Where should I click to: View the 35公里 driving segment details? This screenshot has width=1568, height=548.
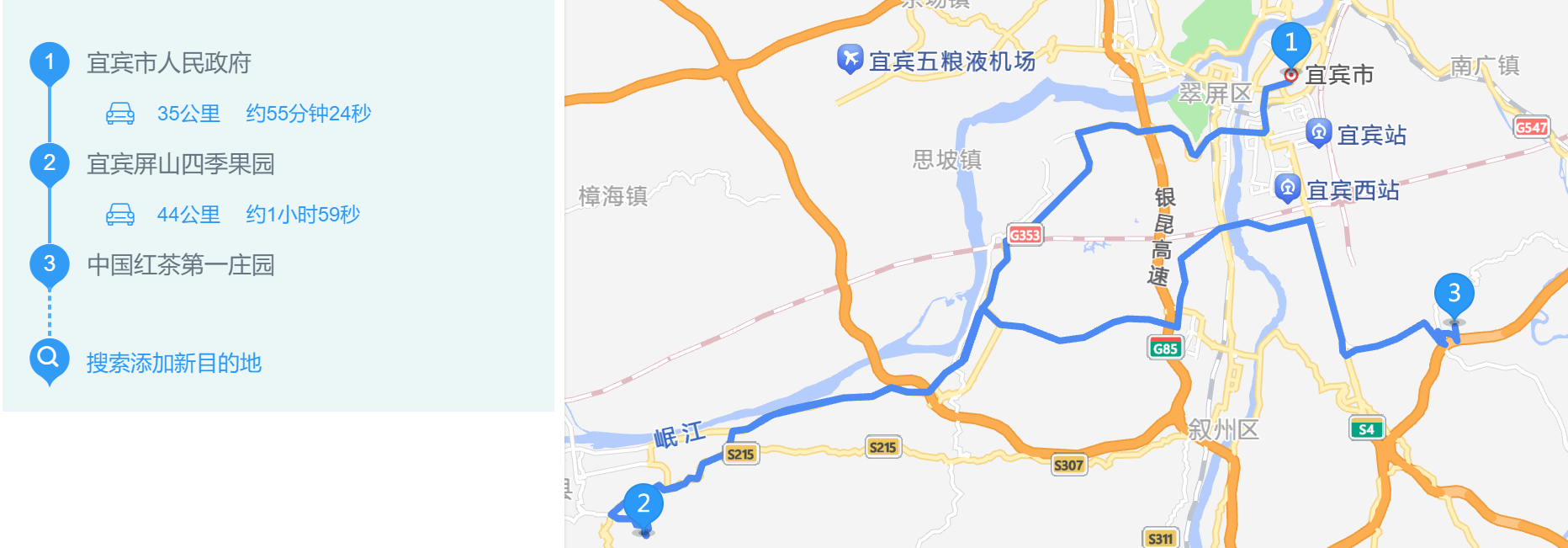pyautogui.click(x=188, y=114)
